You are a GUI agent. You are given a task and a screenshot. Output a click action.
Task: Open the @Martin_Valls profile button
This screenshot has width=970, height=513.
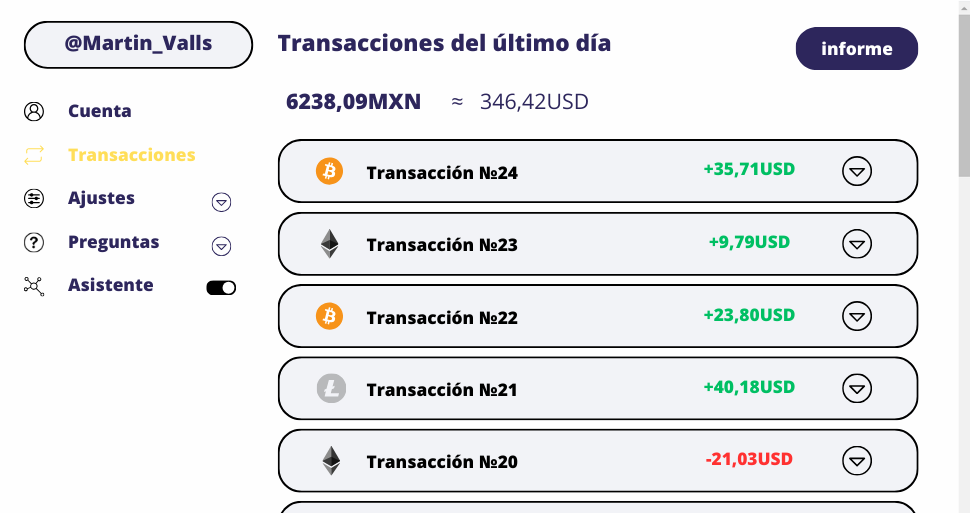pyautogui.click(x=138, y=45)
